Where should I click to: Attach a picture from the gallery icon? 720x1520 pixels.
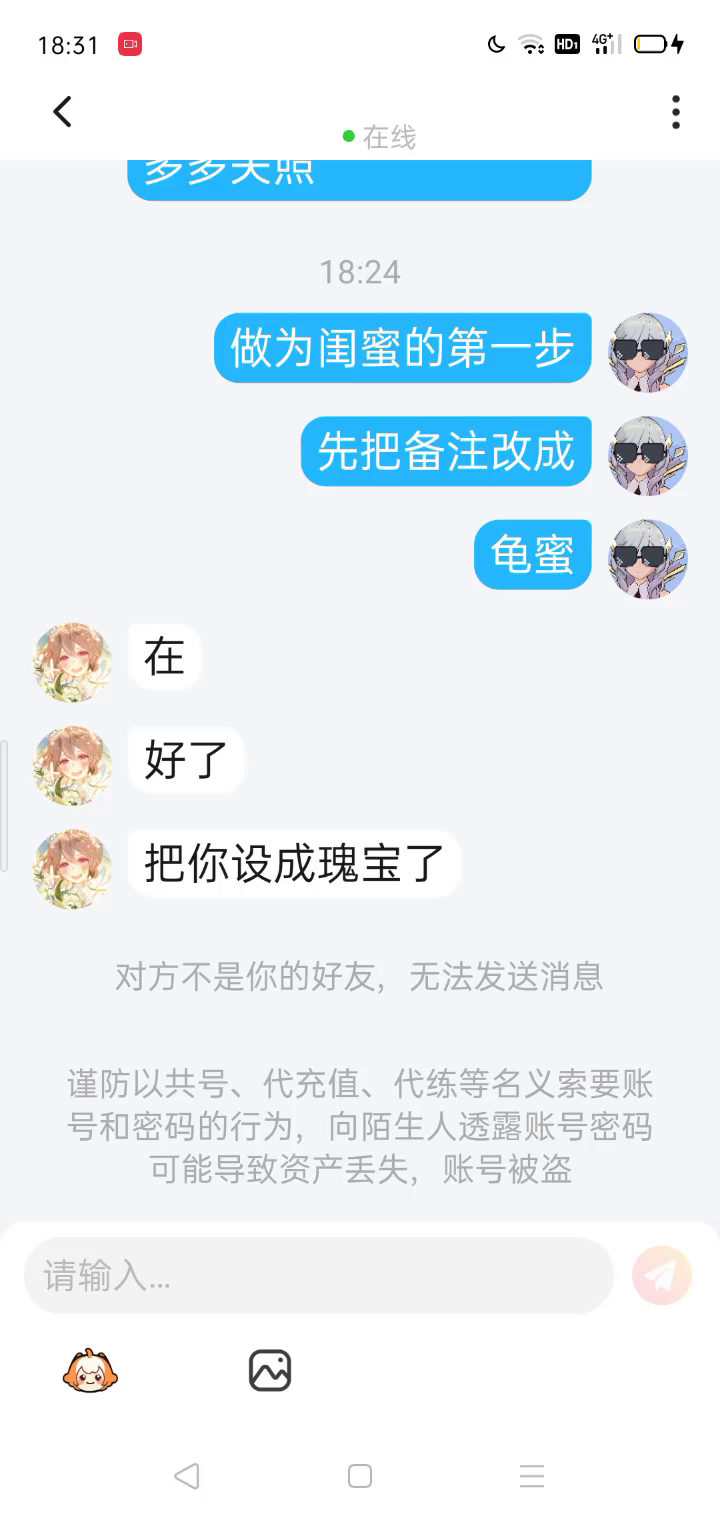coord(270,1370)
